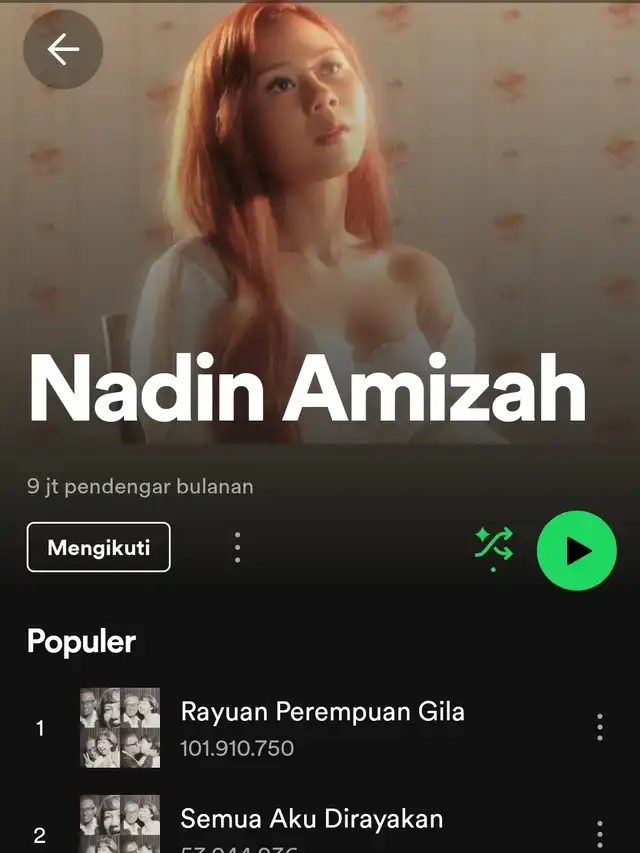640x853 pixels.
Task: Play Nadin Amizah's music with green button
Action: coord(577,550)
